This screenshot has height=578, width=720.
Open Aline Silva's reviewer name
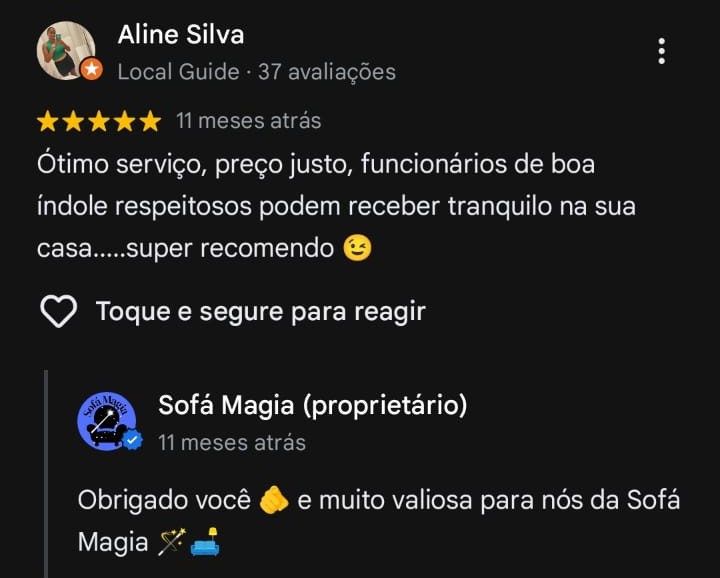[181, 34]
